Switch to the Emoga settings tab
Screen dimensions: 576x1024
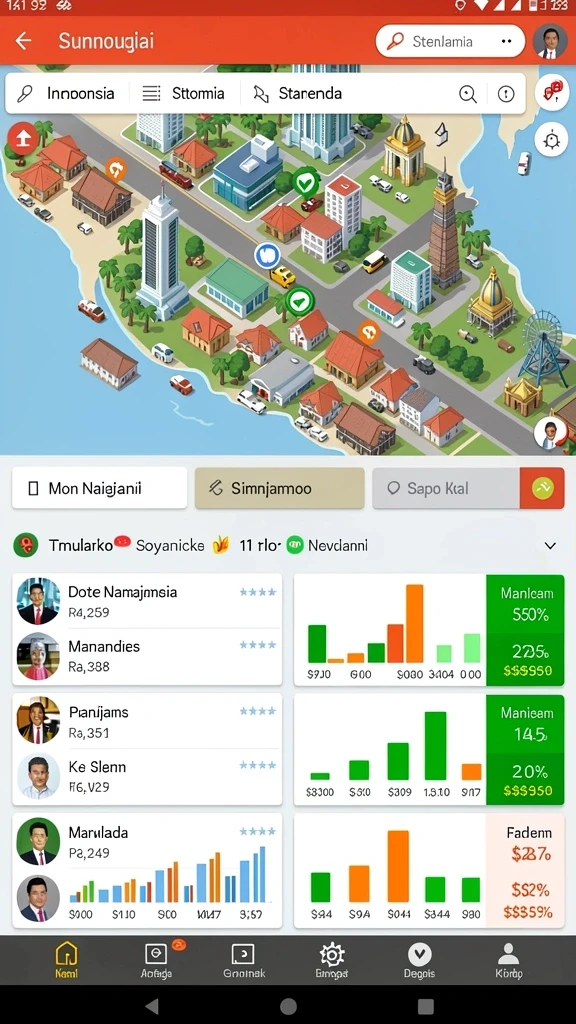coord(332,960)
